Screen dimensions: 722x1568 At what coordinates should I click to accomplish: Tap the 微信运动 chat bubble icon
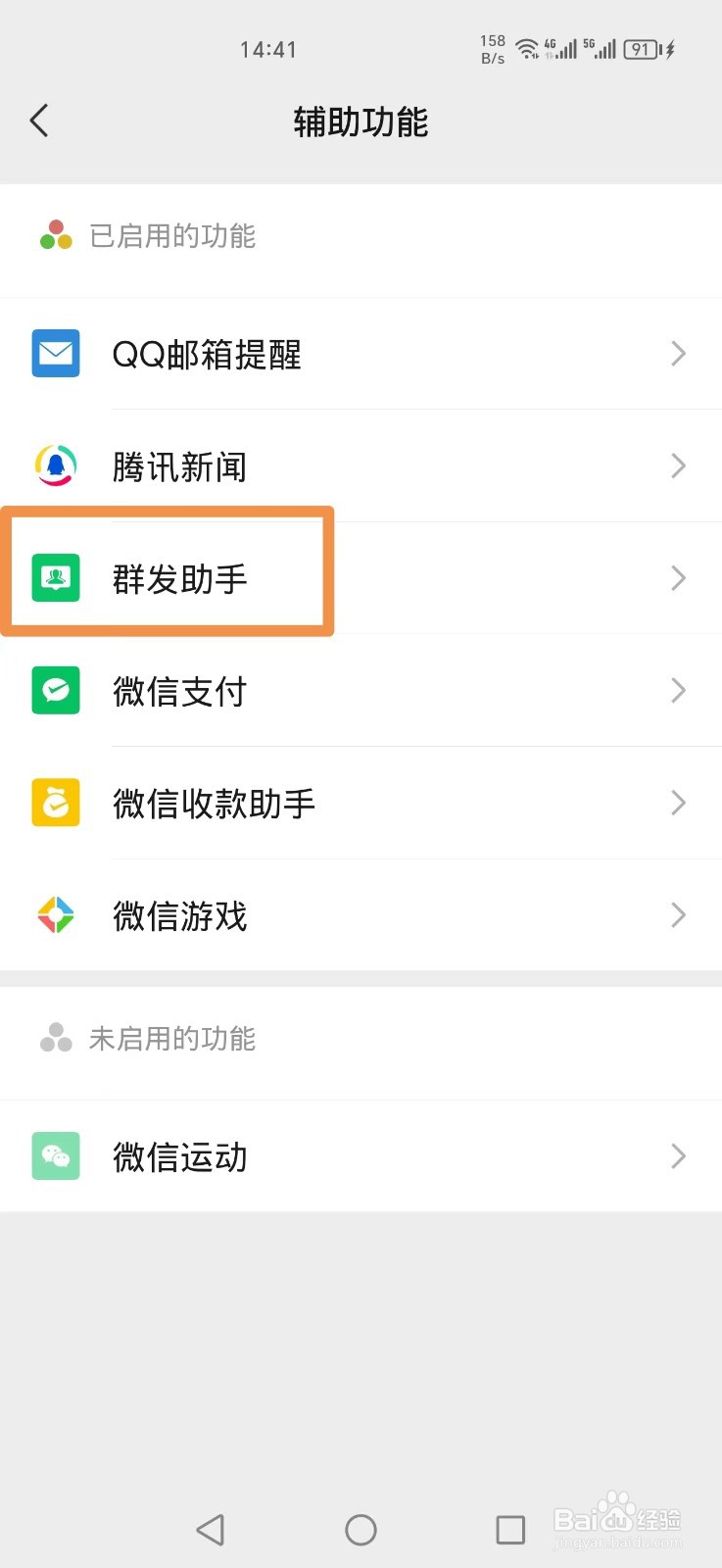(x=55, y=1156)
